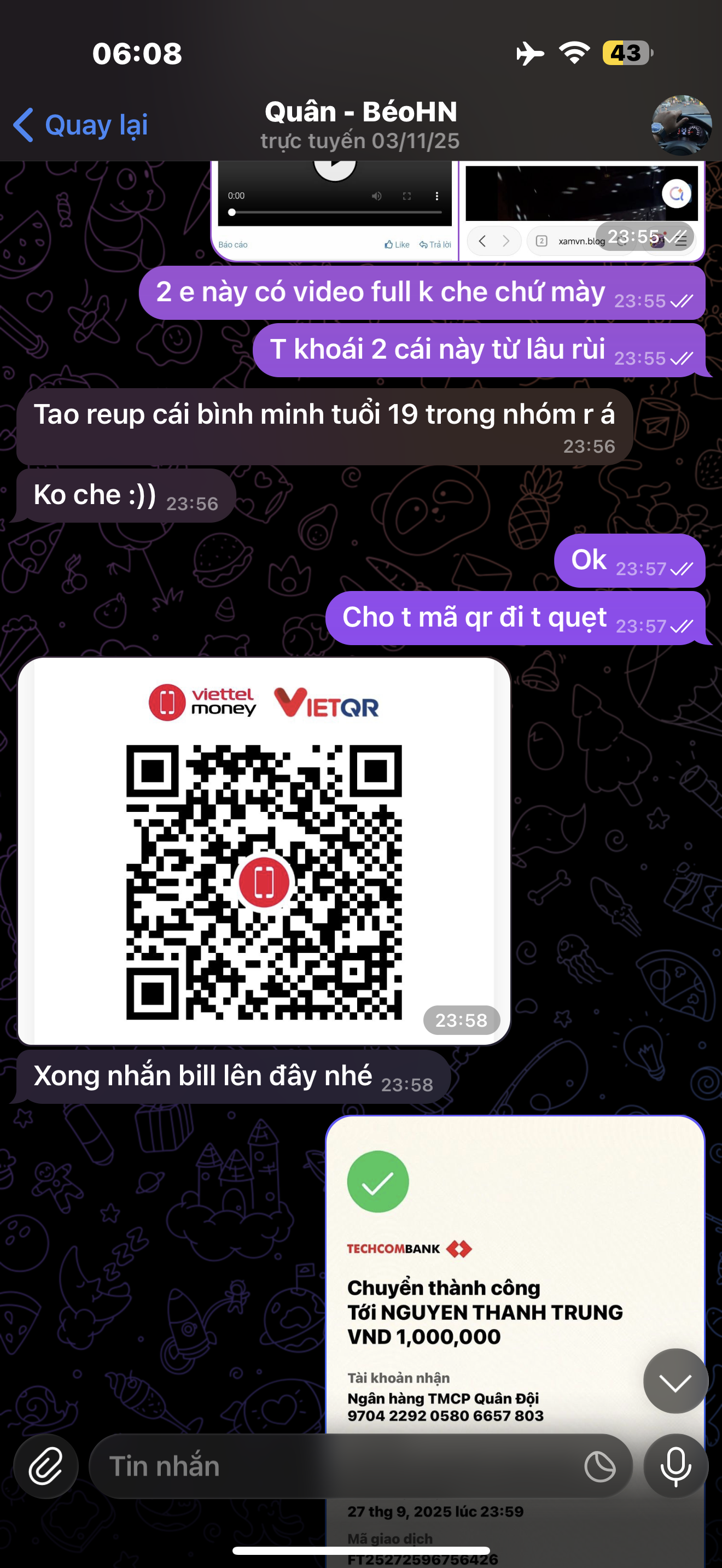Open the sticker panel icon
Image resolution: width=722 pixels, height=1568 pixels.
click(x=599, y=1466)
